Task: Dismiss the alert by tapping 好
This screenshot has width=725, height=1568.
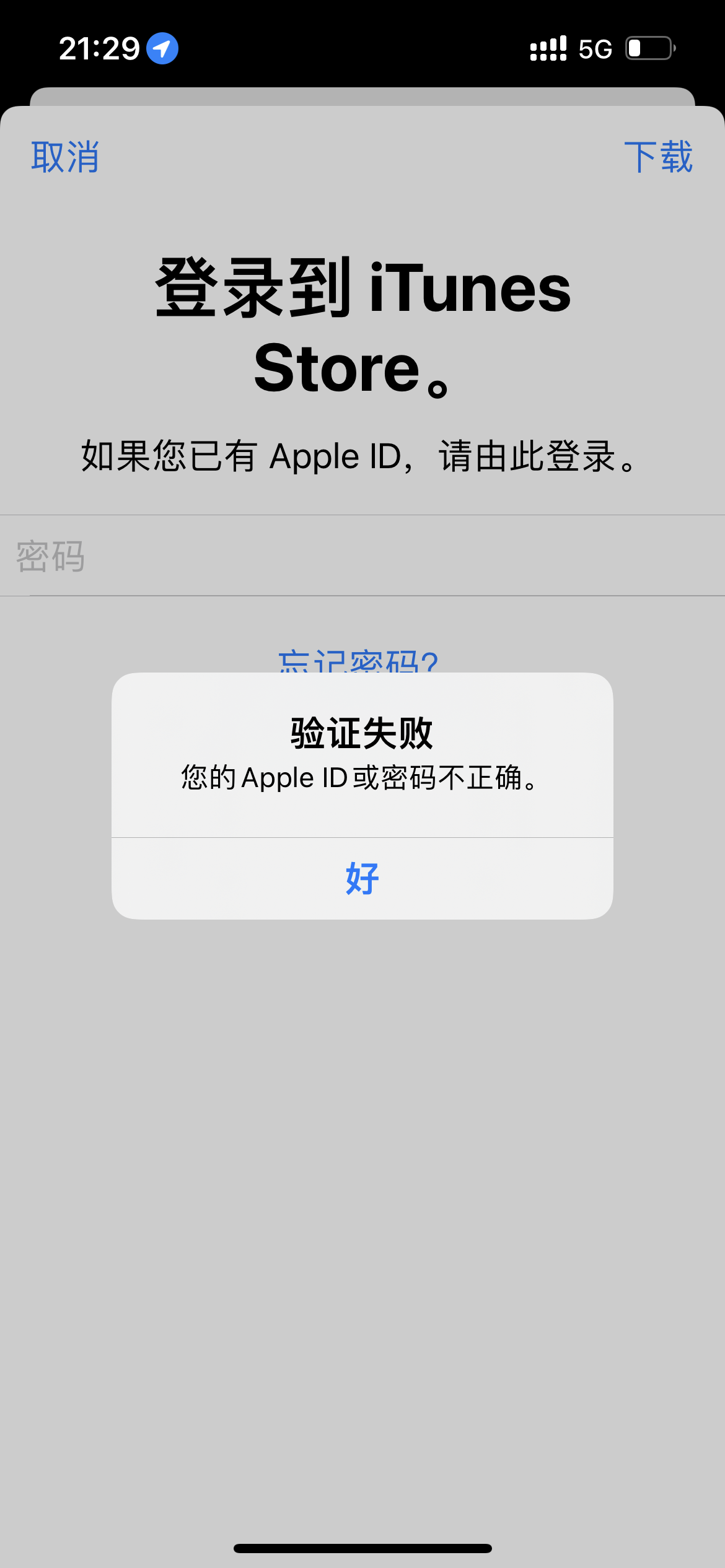Action: click(x=362, y=878)
